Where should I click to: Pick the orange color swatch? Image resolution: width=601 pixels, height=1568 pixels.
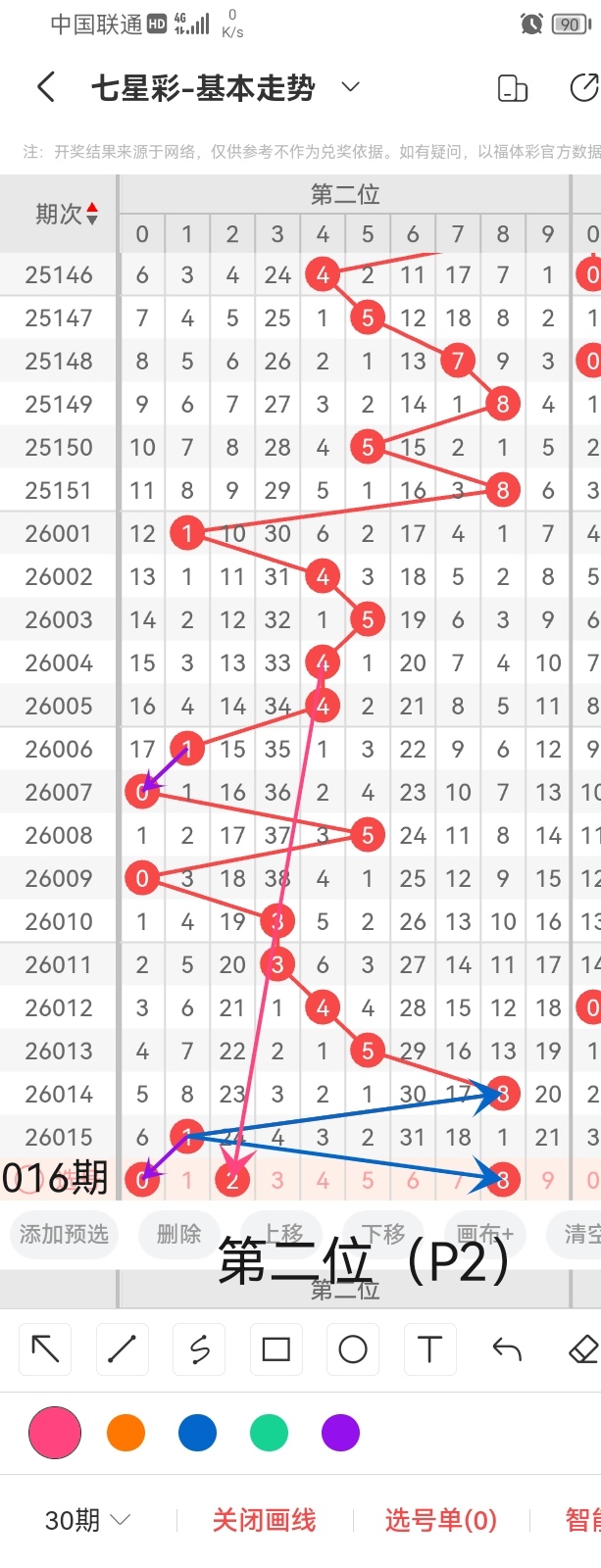point(126,1433)
